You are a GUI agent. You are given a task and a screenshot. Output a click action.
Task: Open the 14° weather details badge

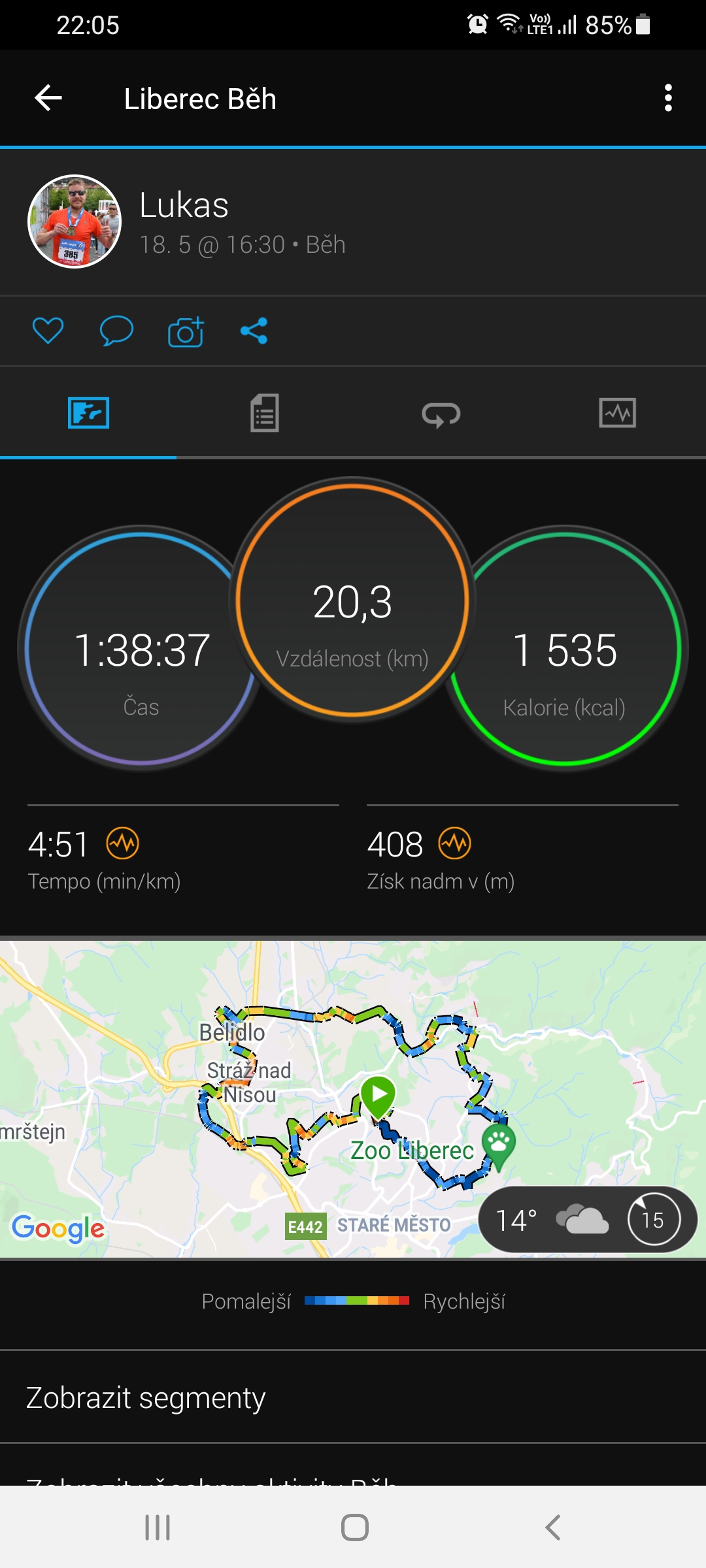pyautogui.click(x=588, y=1219)
